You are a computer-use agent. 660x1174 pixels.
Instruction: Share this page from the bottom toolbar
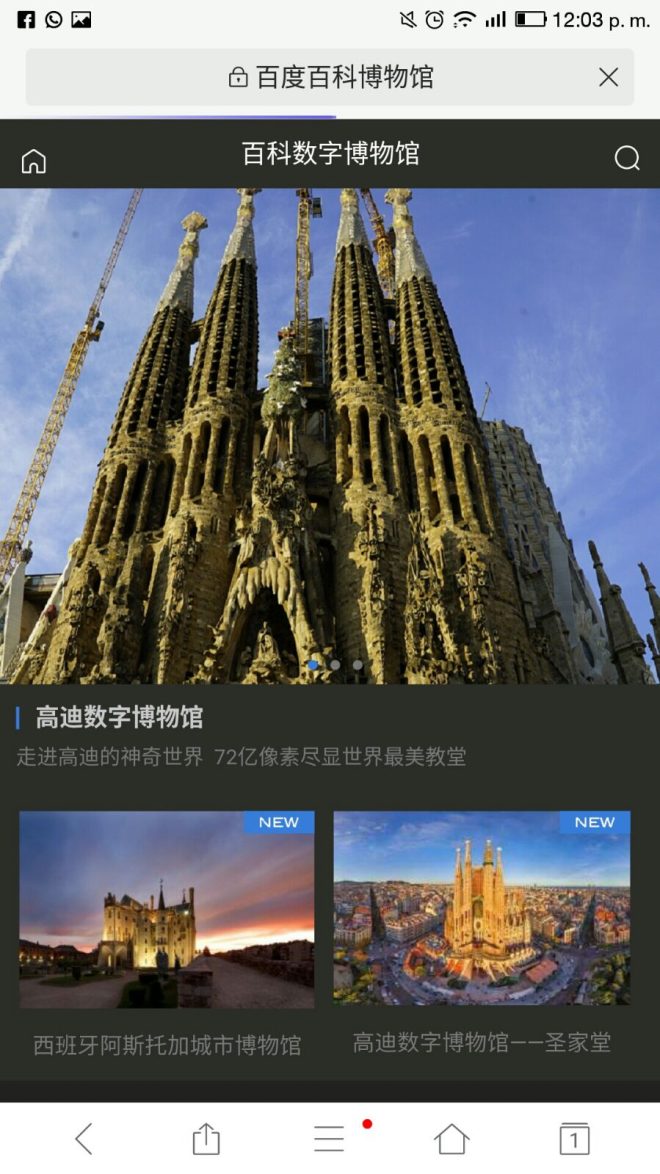tap(206, 1139)
